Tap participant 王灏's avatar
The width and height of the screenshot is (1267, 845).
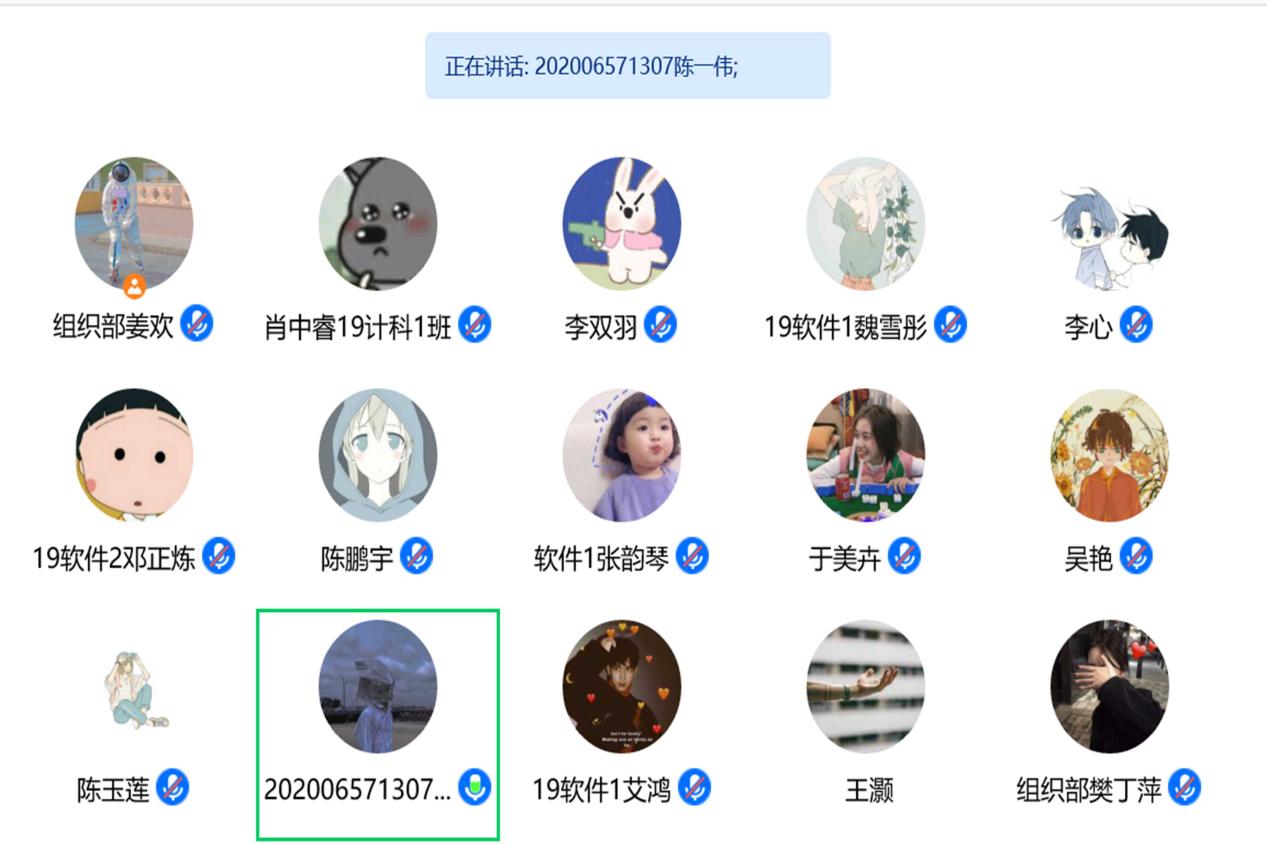click(865, 686)
